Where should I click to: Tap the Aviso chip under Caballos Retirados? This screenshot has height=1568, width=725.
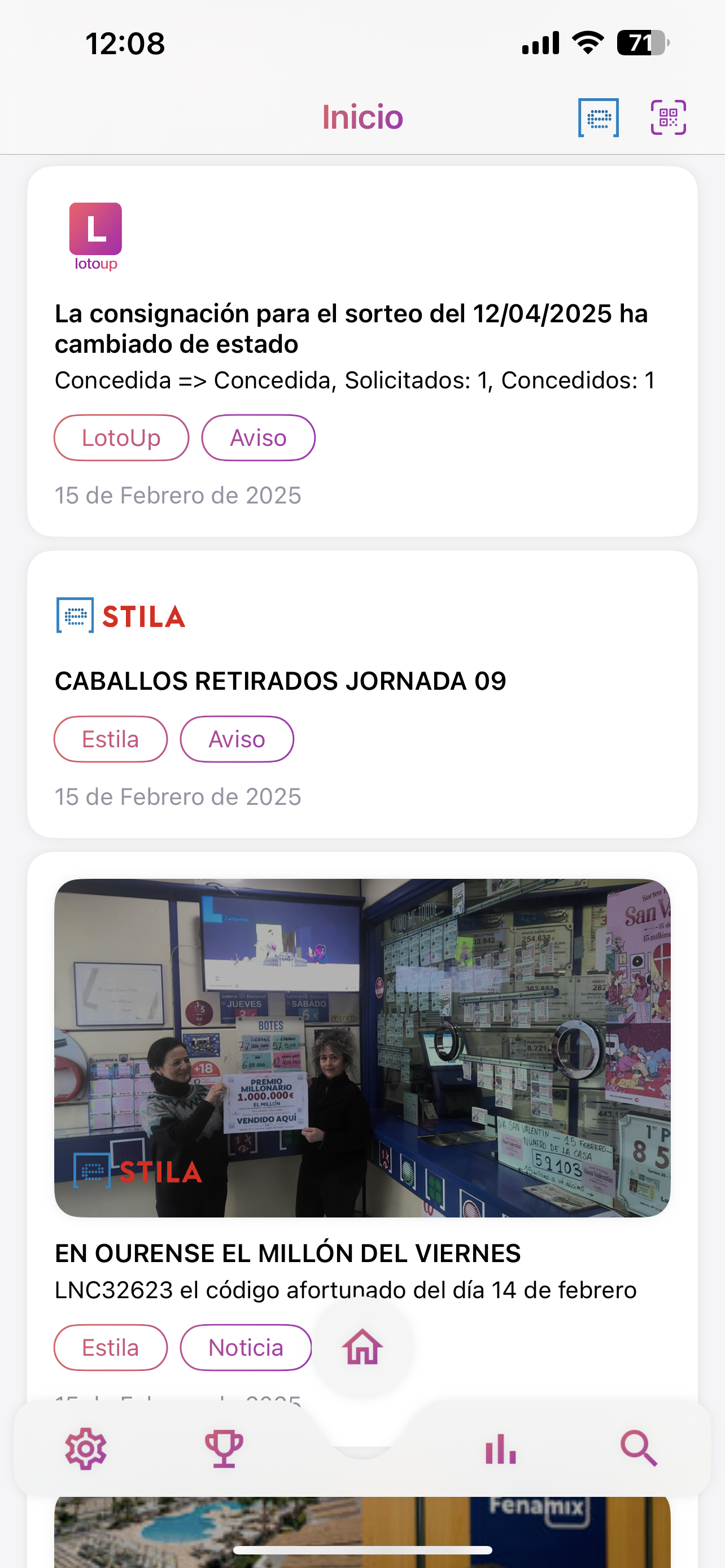pos(237,739)
